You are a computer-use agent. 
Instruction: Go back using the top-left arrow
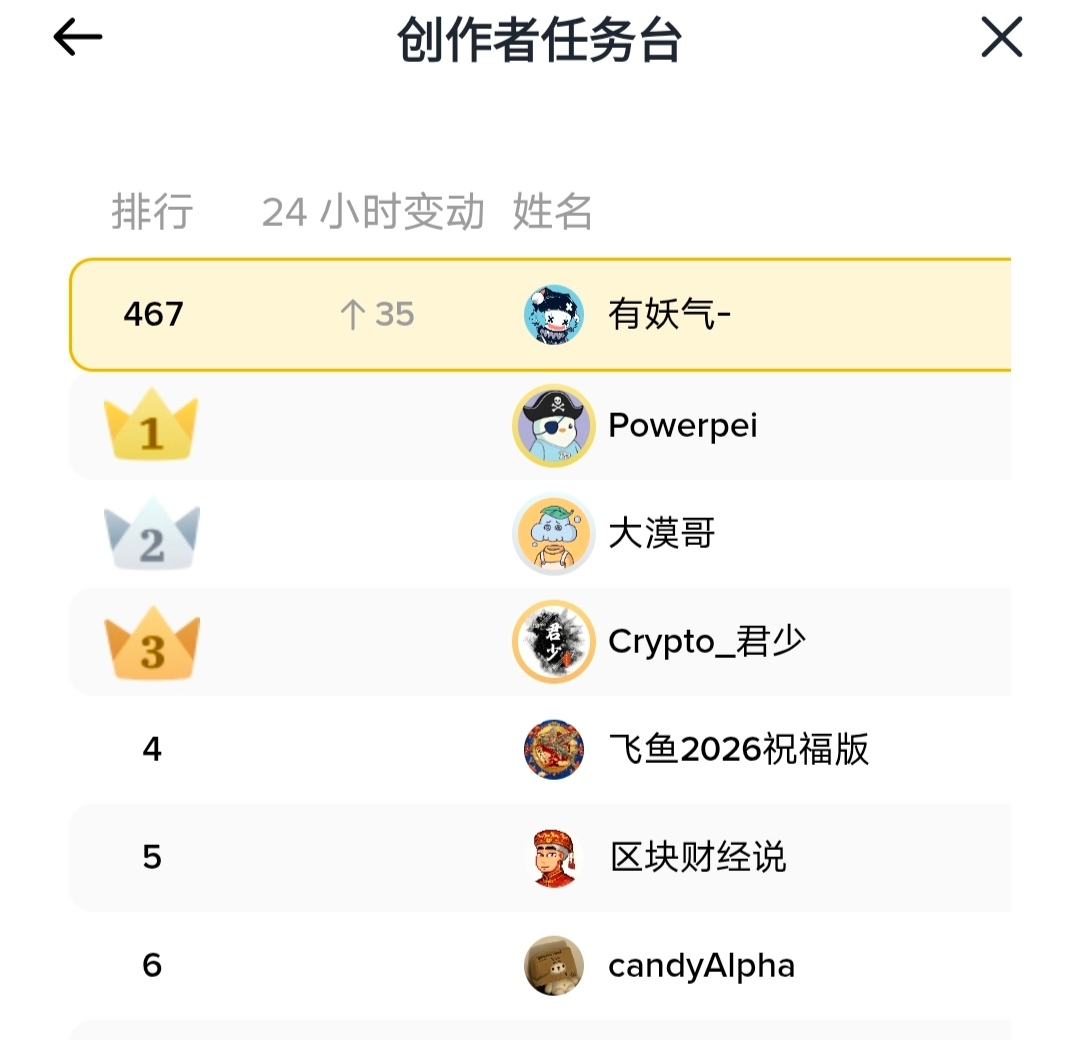coord(78,38)
